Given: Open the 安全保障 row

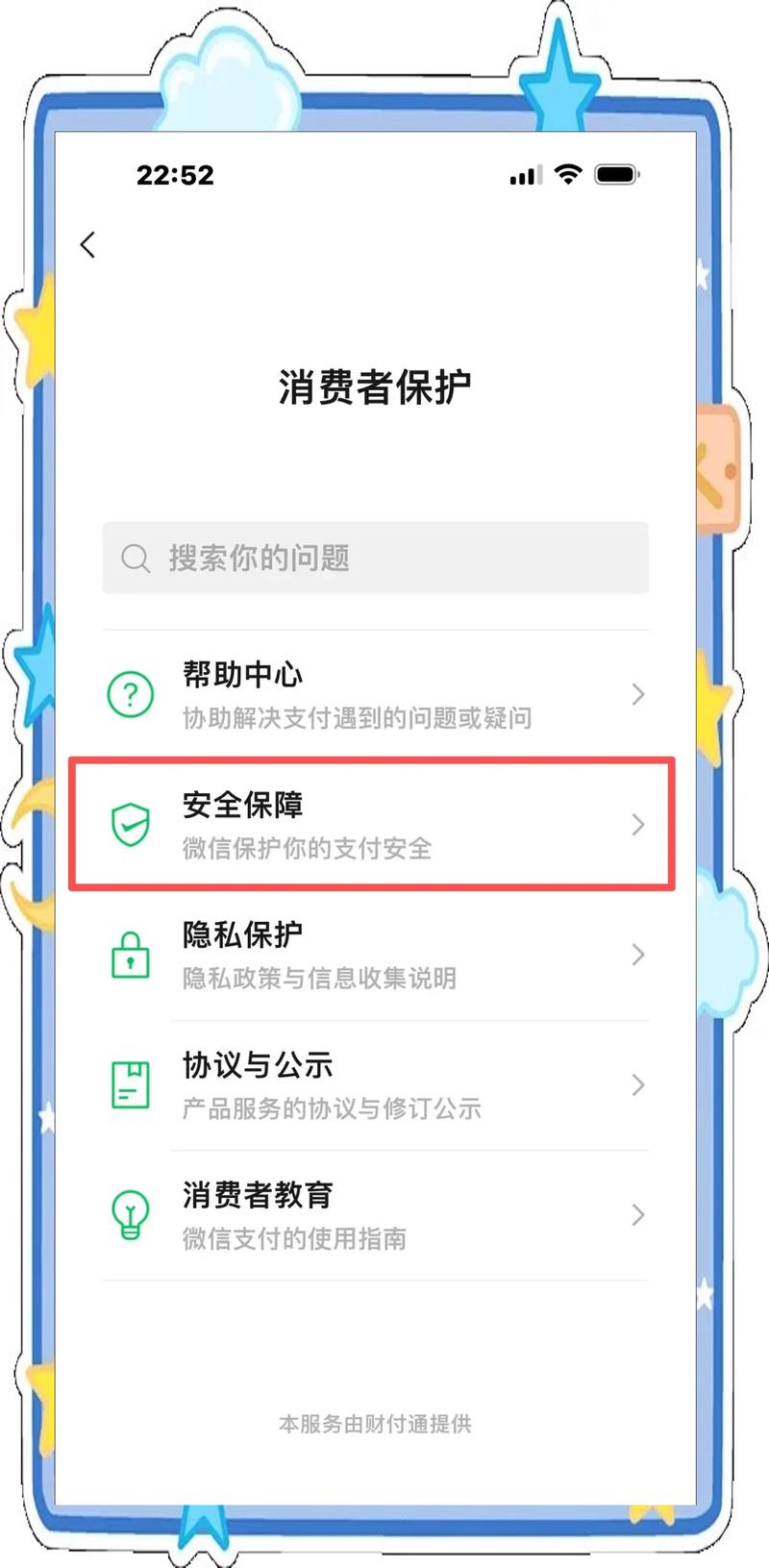Looking at the screenshot, I should click(375, 824).
